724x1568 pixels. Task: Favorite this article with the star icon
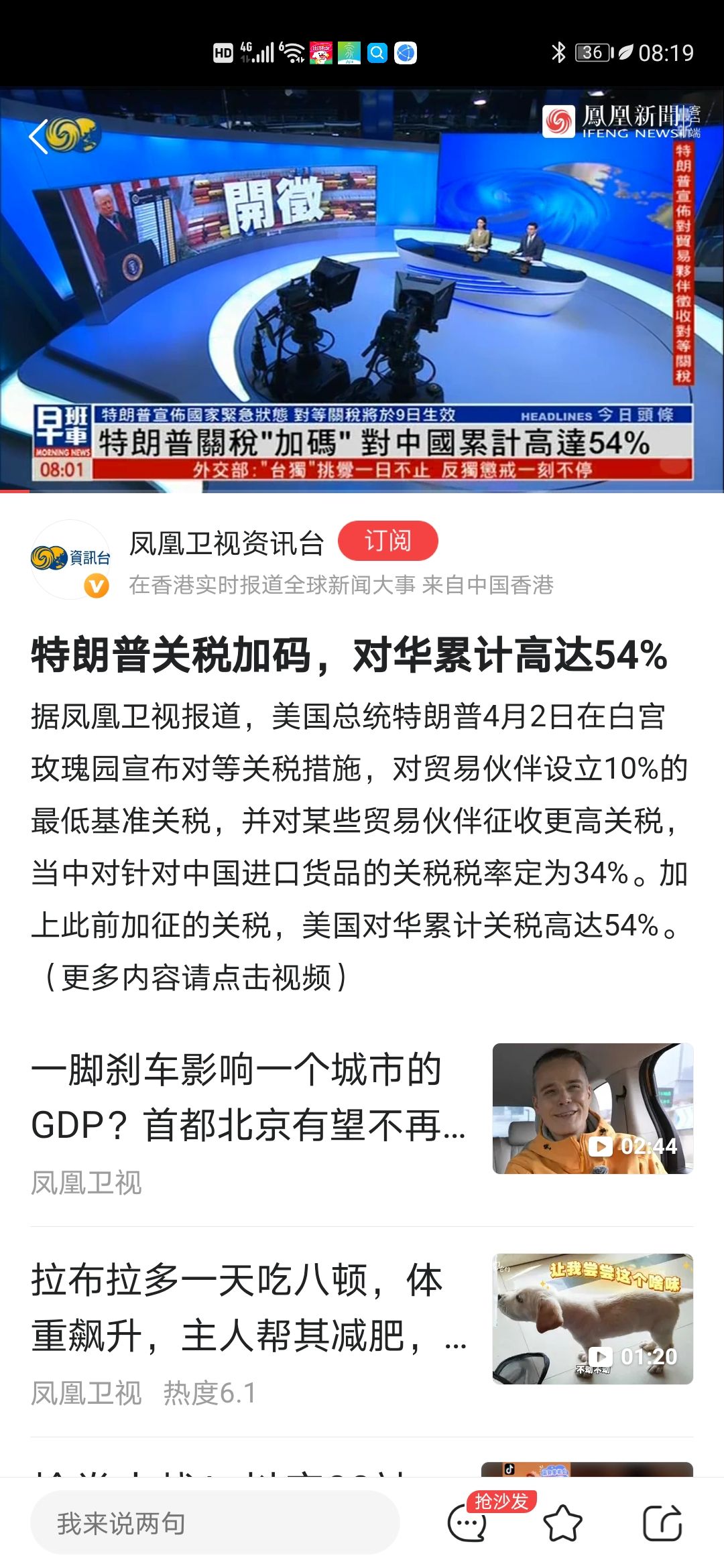pos(562,1523)
